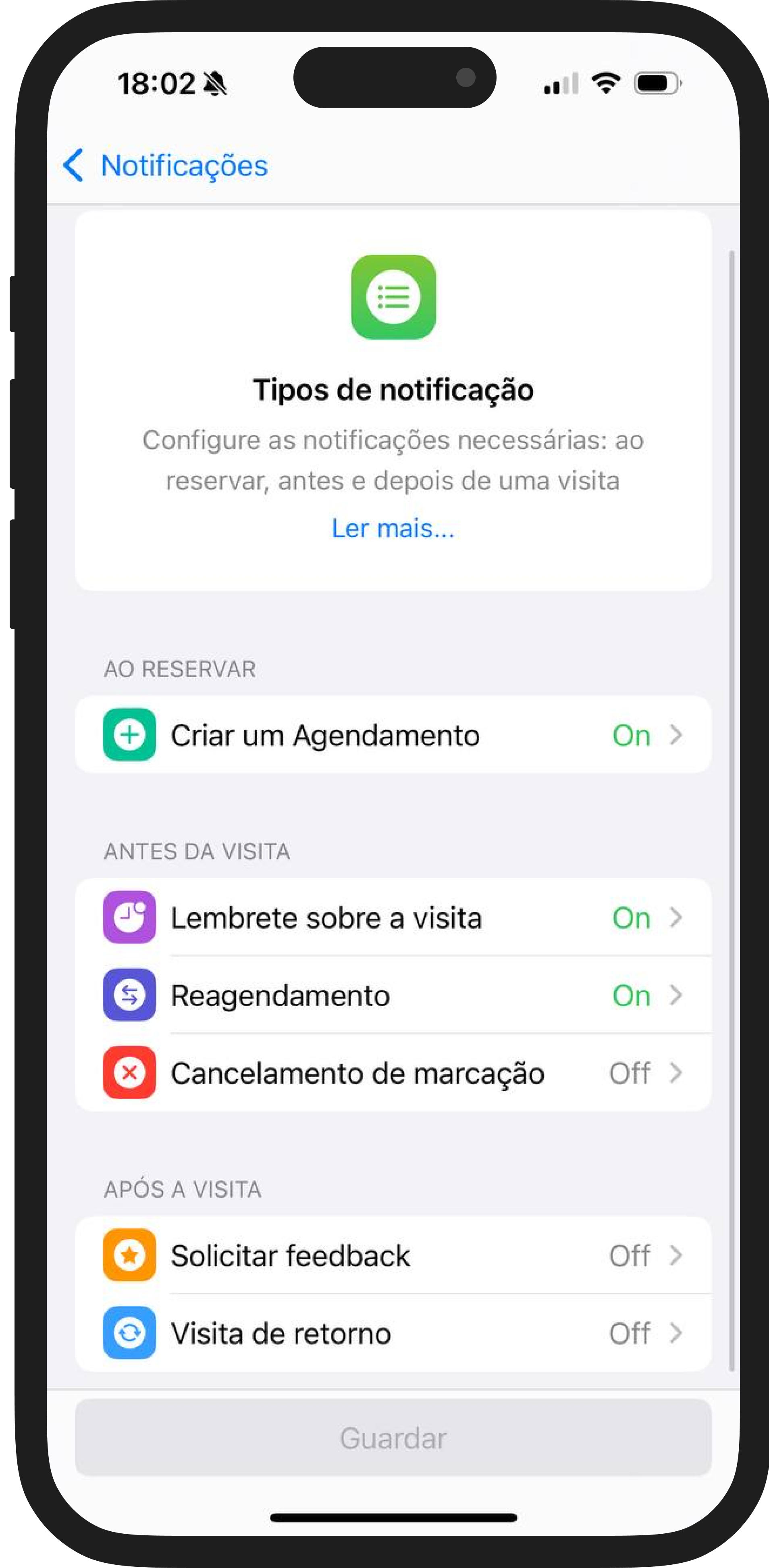Tap the Ler mais... link

[x=393, y=528]
